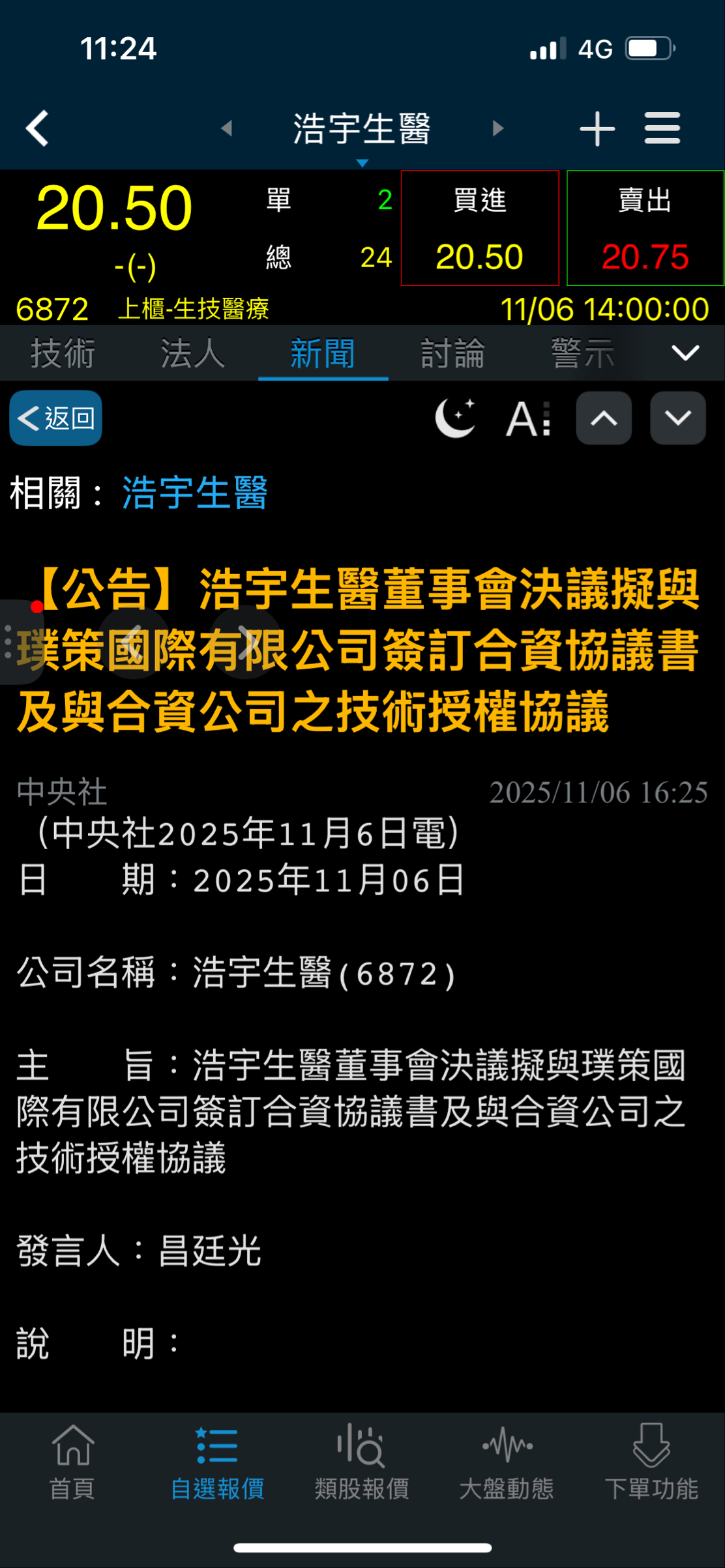Switch to the 技術 tab
Image resolution: width=725 pixels, height=1568 pixels.
(63, 353)
